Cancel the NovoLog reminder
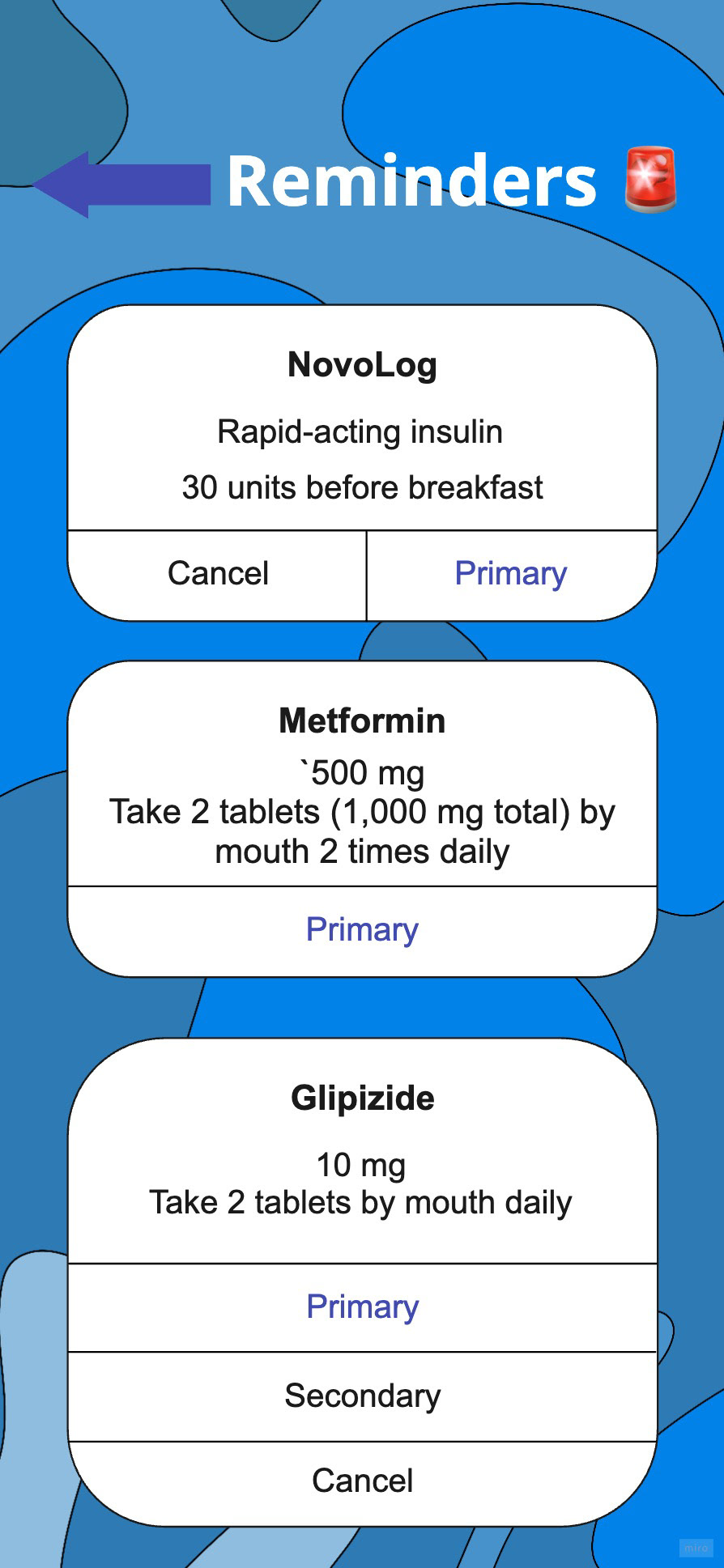Screen dimensions: 724x1568 tap(218, 576)
